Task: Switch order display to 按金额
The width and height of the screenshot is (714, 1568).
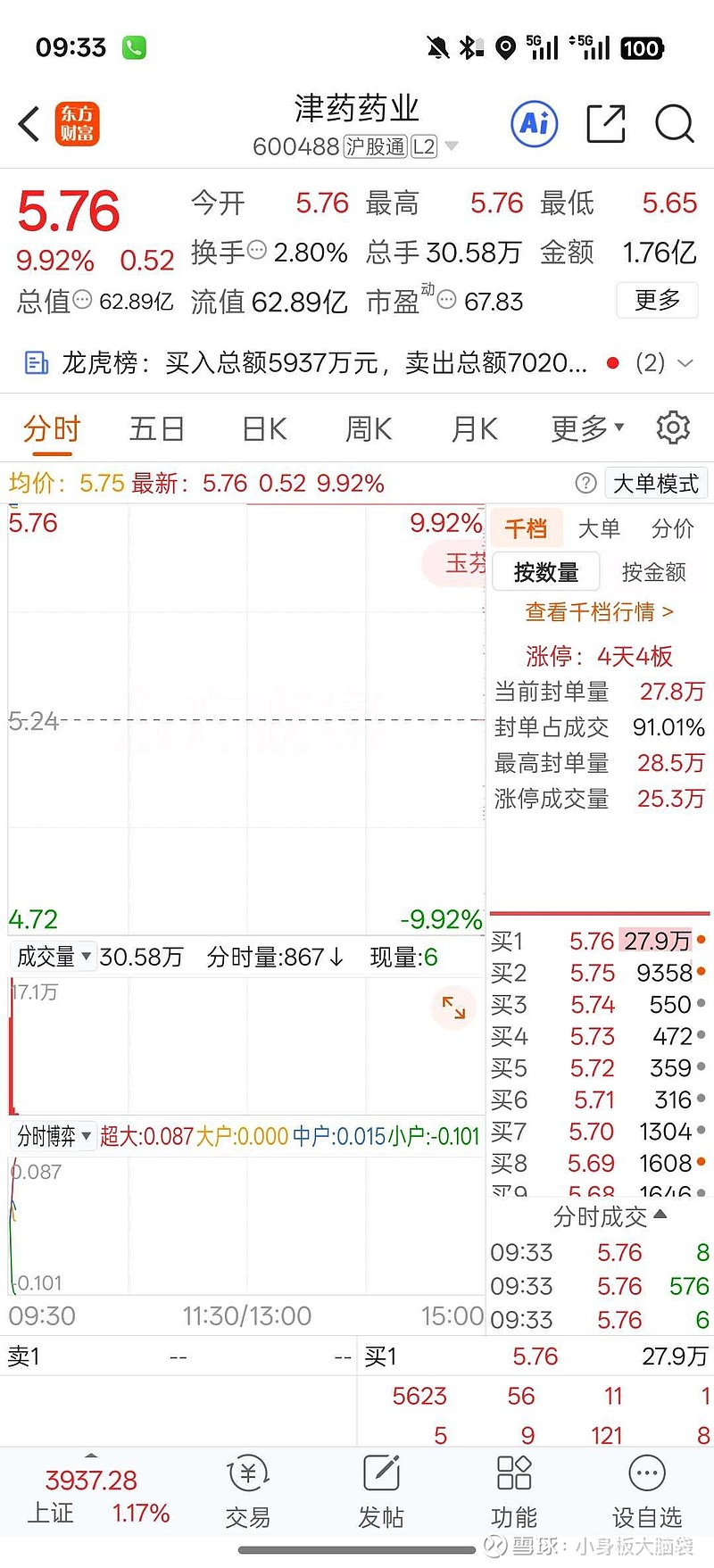Action: (654, 572)
